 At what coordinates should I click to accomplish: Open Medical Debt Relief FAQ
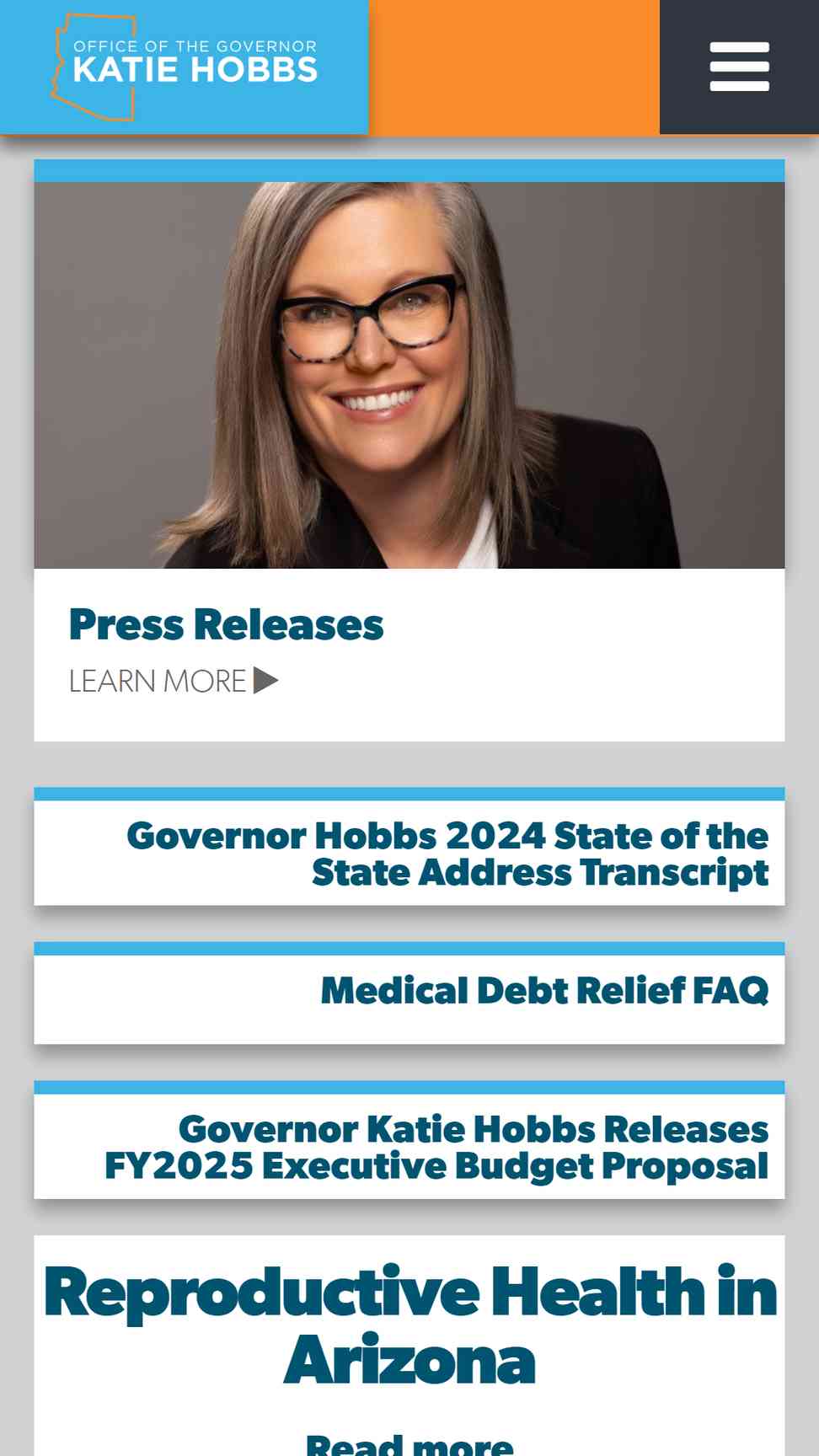(x=544, y=991)
